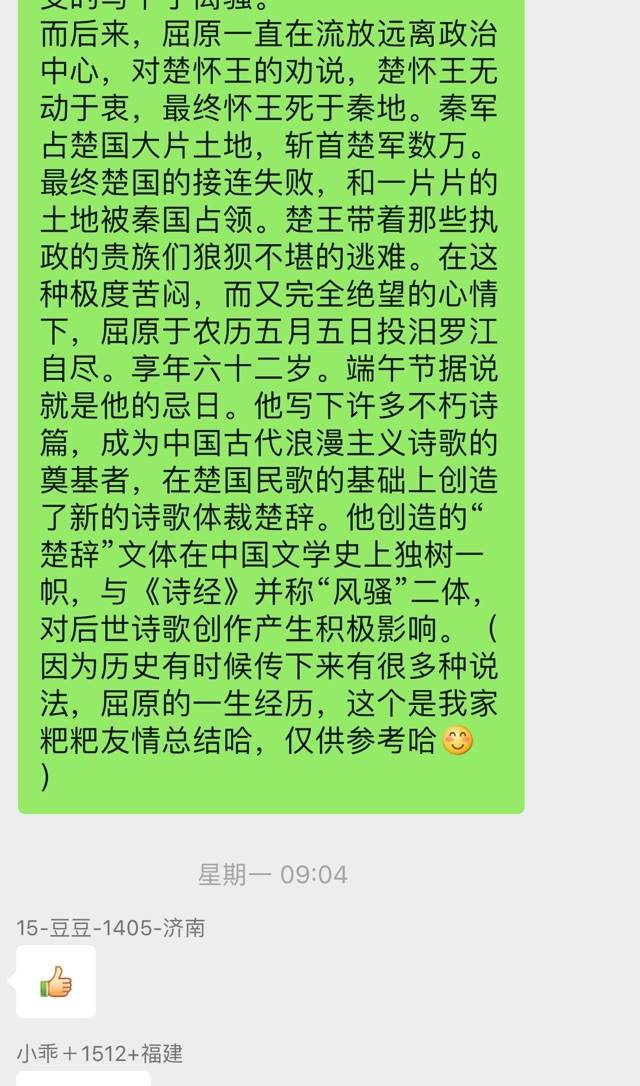Tap the thumbs-up message from 15-豆豆-1405-济南

[56, 981]
